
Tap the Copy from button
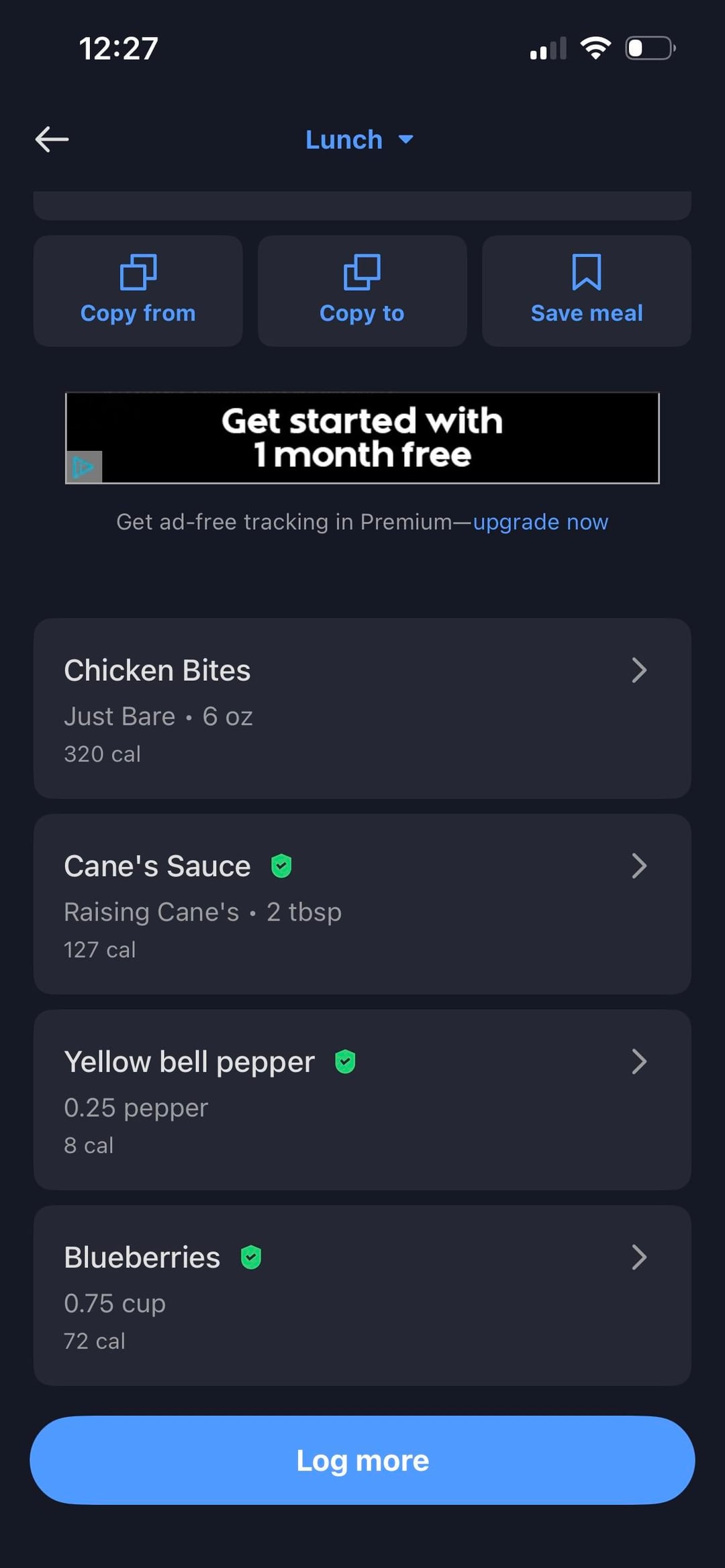coord(138,291)
